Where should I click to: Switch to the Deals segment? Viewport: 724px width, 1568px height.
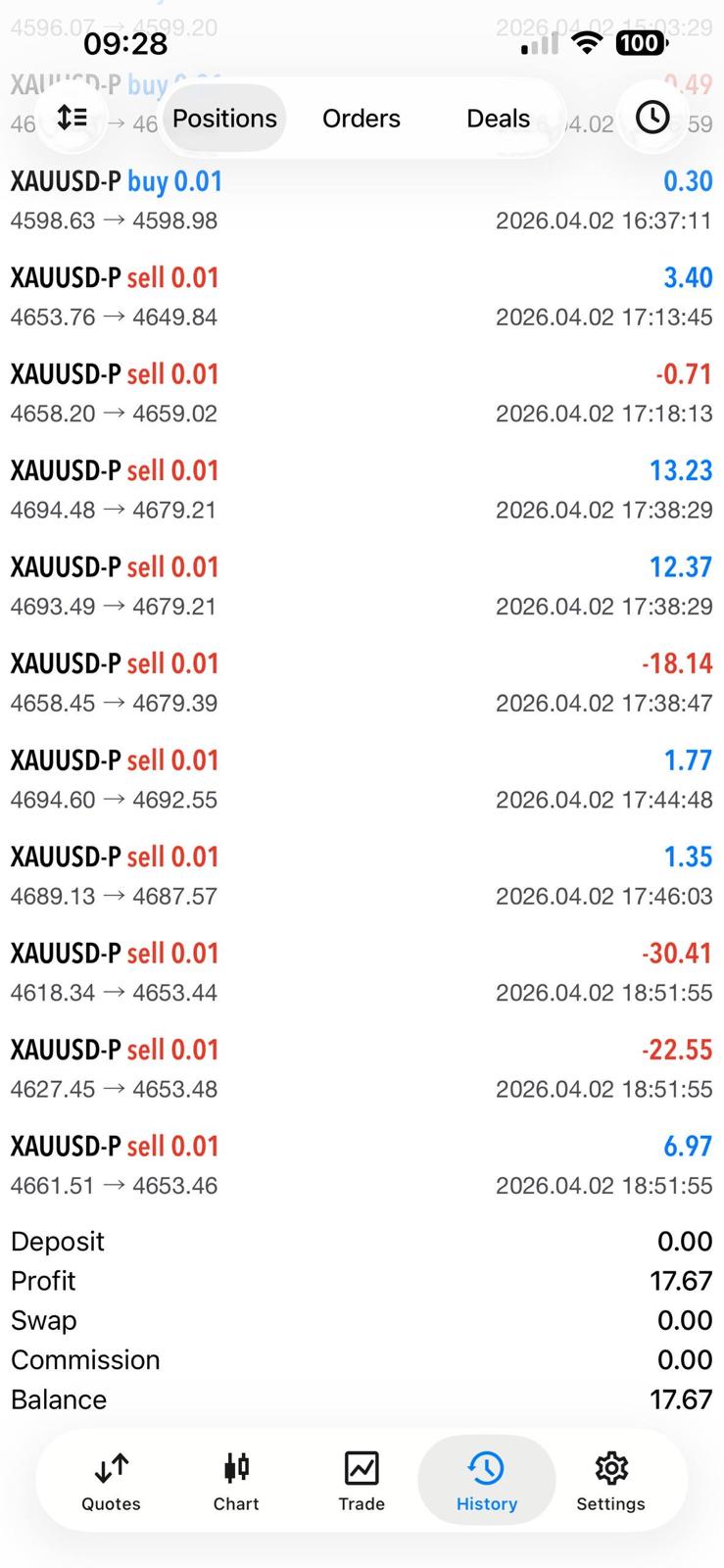click(x=498, y=119)
